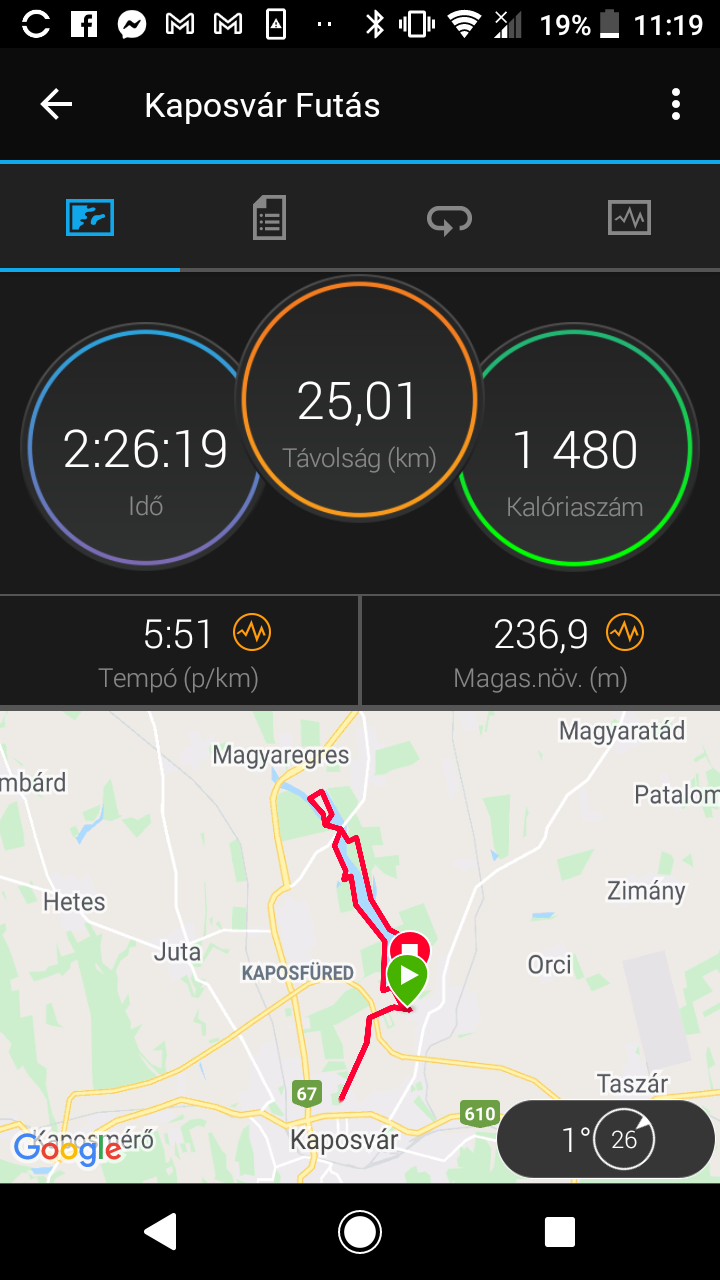Open the weather widget showing 1°

coord(606,1140)
